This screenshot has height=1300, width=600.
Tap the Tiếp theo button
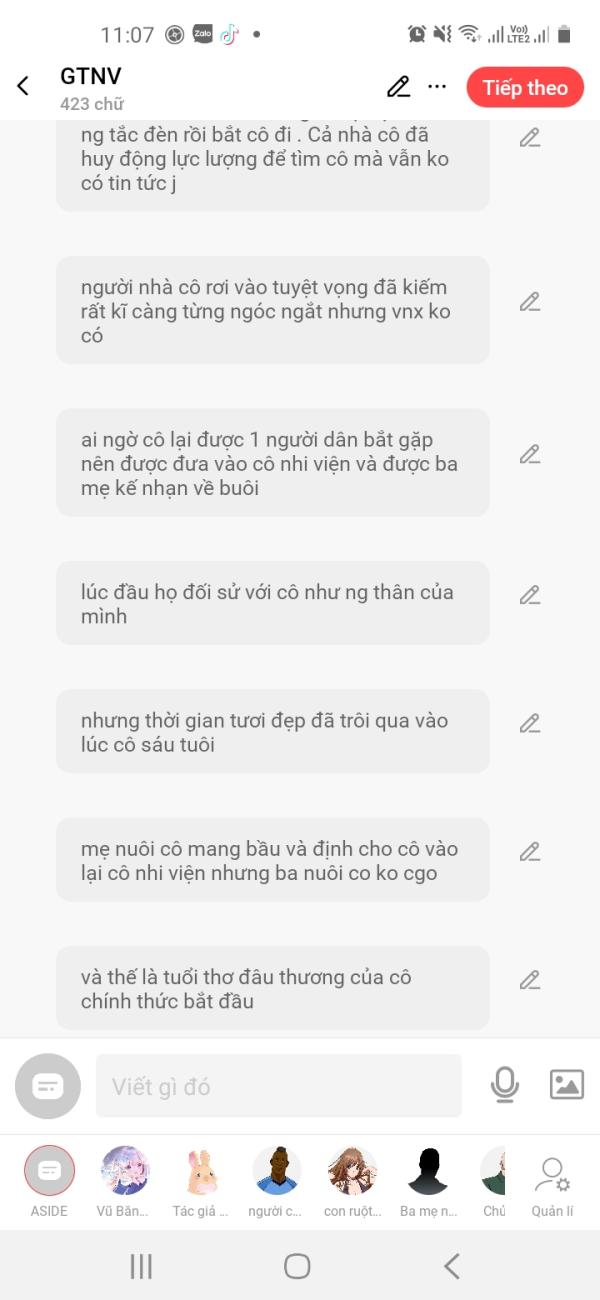[x=525, y=87]
